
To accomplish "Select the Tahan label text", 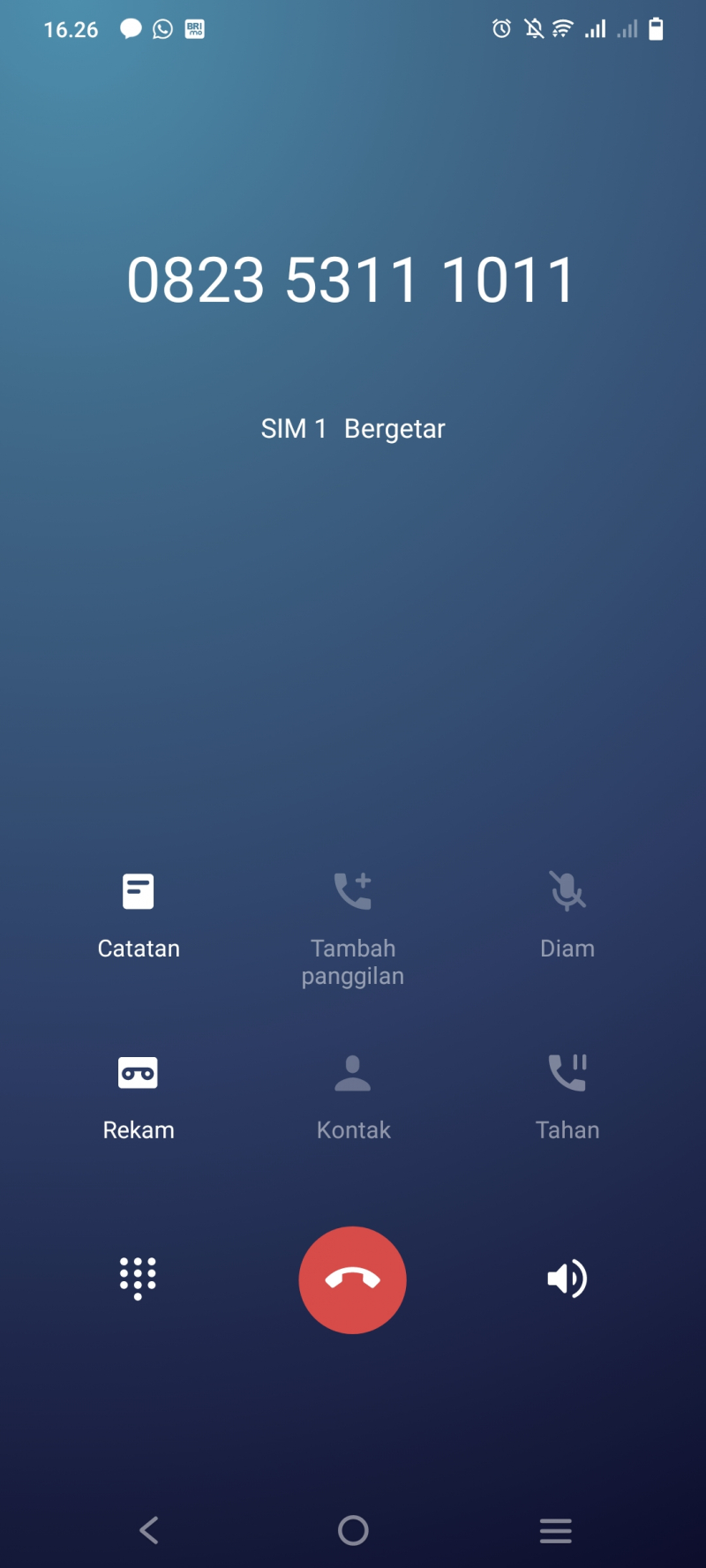I will (567, 1129).
